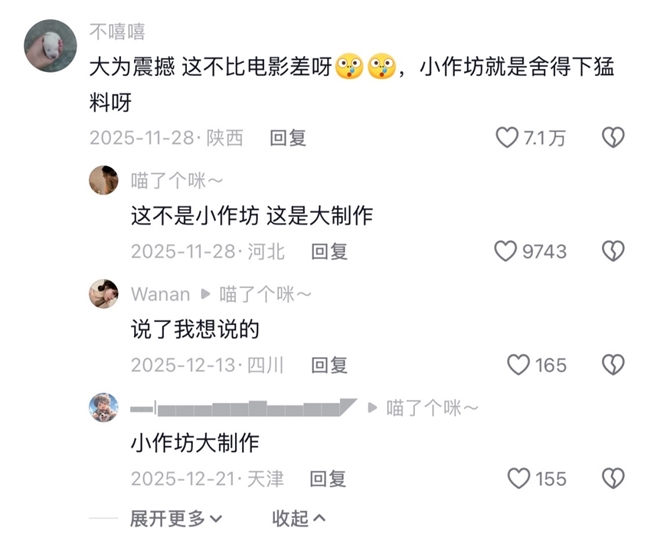
Task: Reply to 不嘻嘻's comment from 陕西
Action: 288,138
